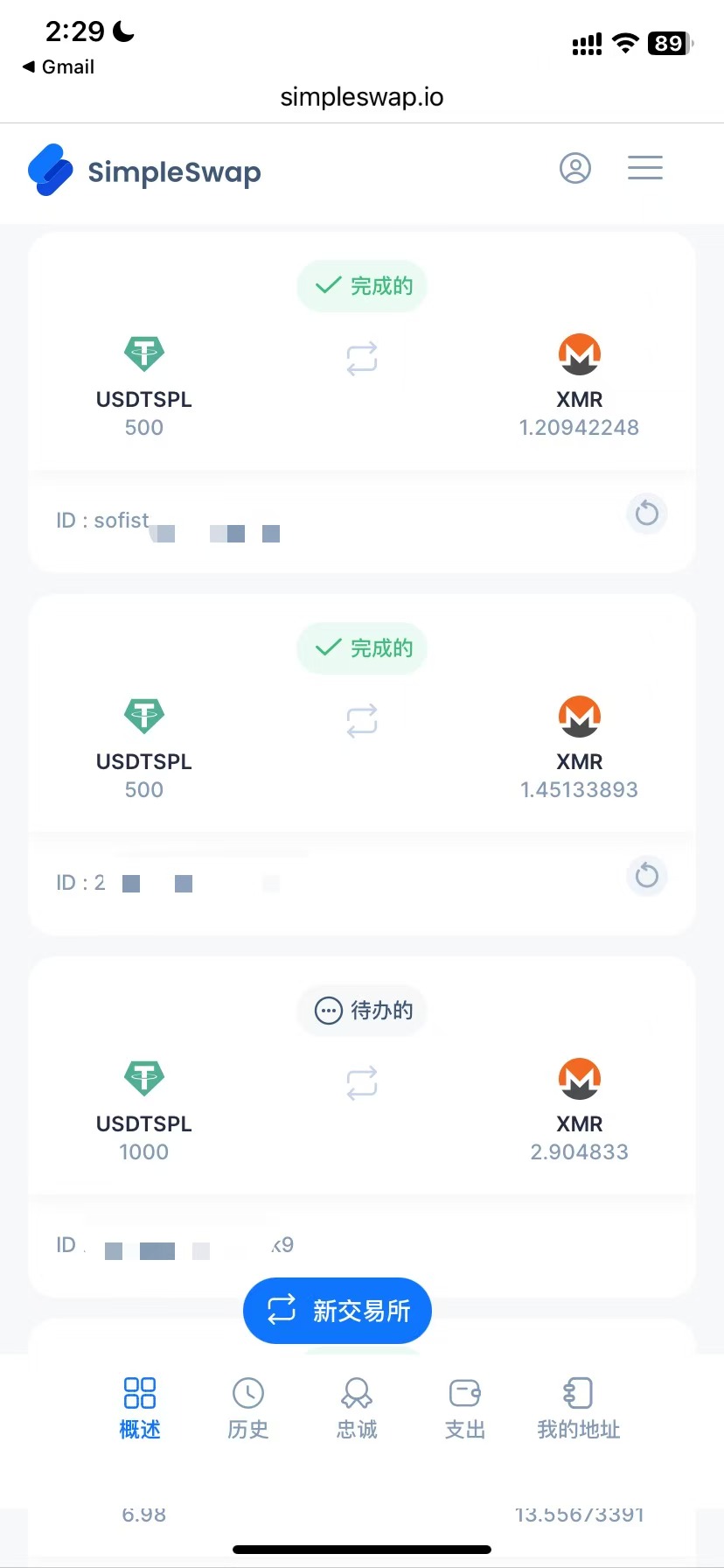The width and height of the screenshot is (724, 1568).
Task: Repeat the 500 USDTSPL to 1.20942248 XMR exchange
Action: click(x=647, y=513)
